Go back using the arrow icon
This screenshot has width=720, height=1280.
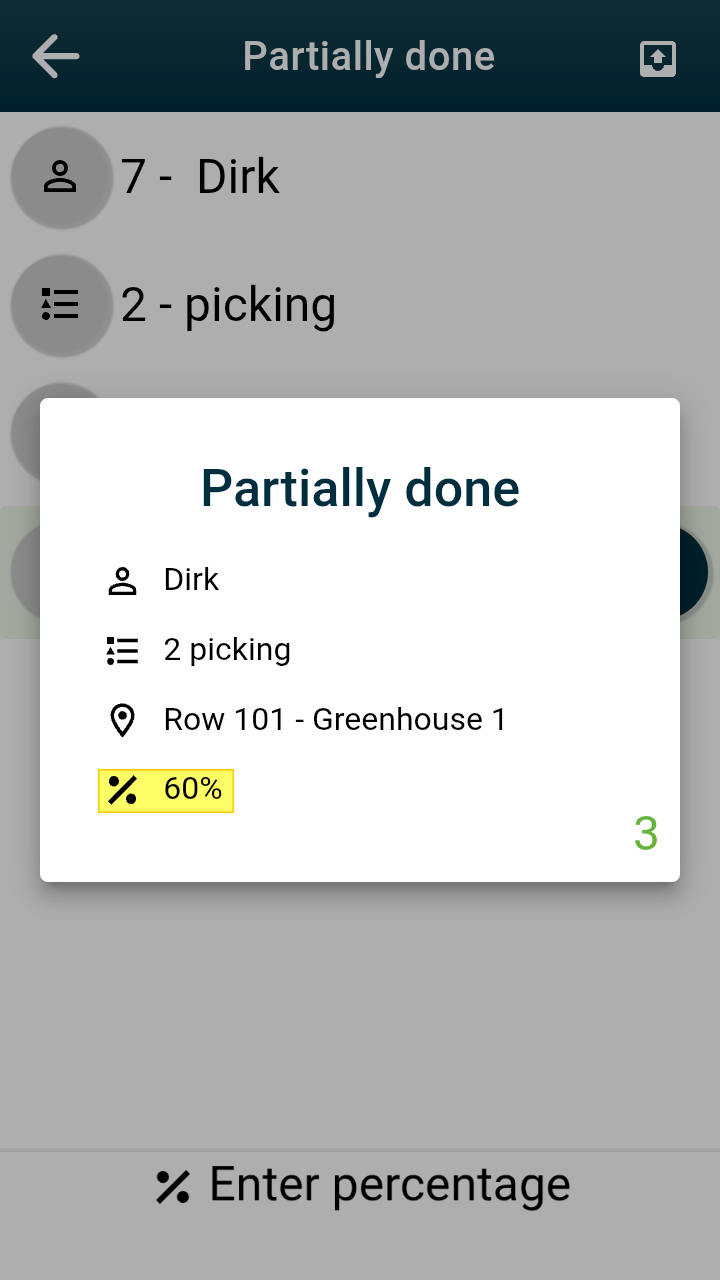55,56
